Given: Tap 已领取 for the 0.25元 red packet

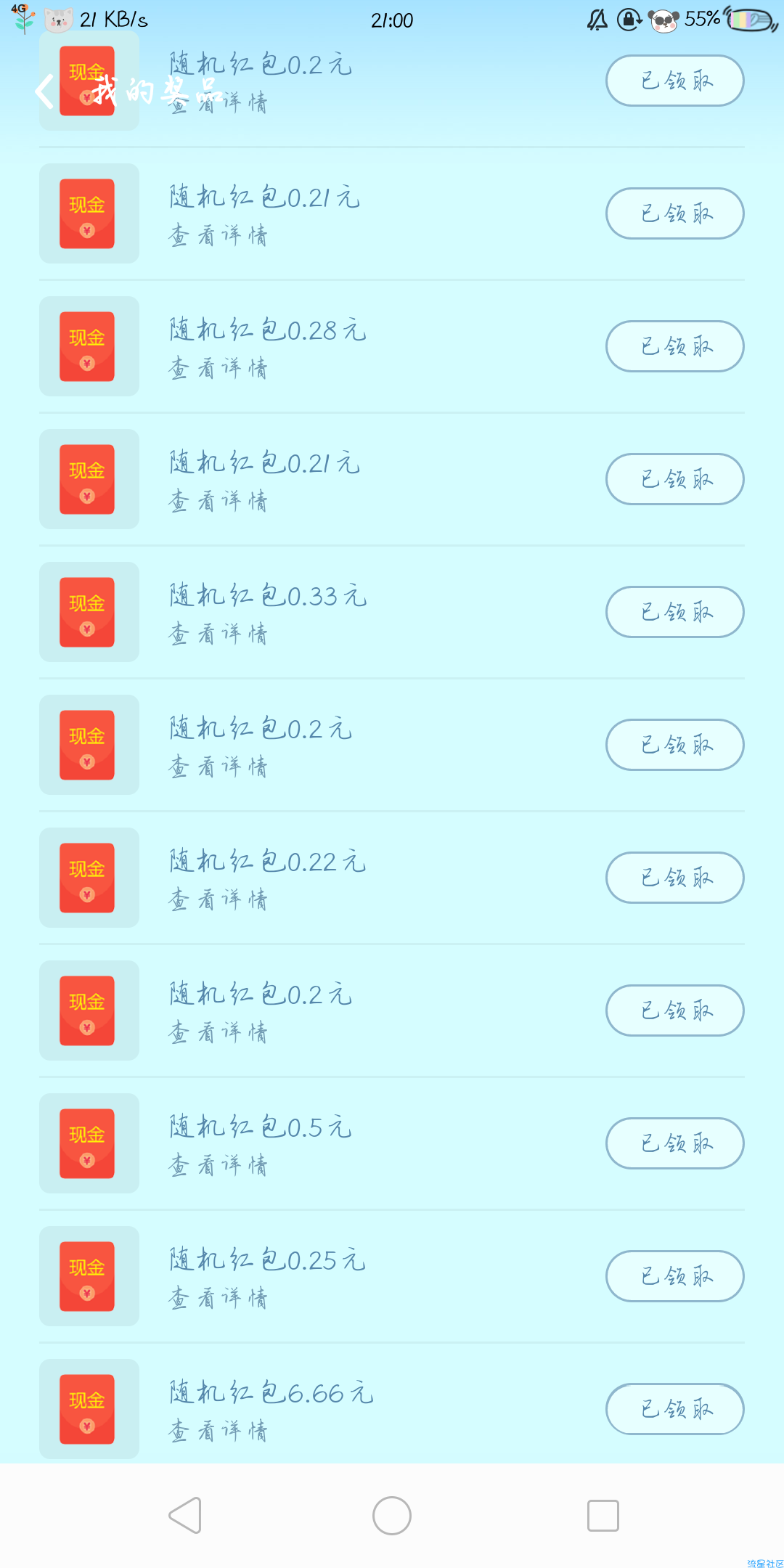Looking at the screenshot, I should 675,1276.
